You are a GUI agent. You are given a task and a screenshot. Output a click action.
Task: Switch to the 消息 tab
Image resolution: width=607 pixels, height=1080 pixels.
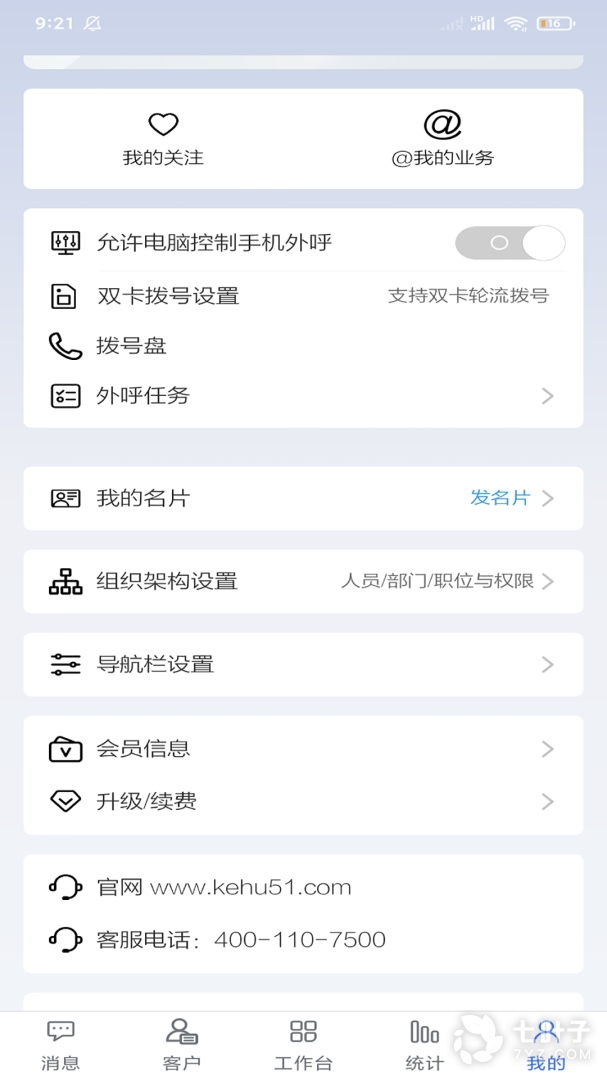point(61,1045)
